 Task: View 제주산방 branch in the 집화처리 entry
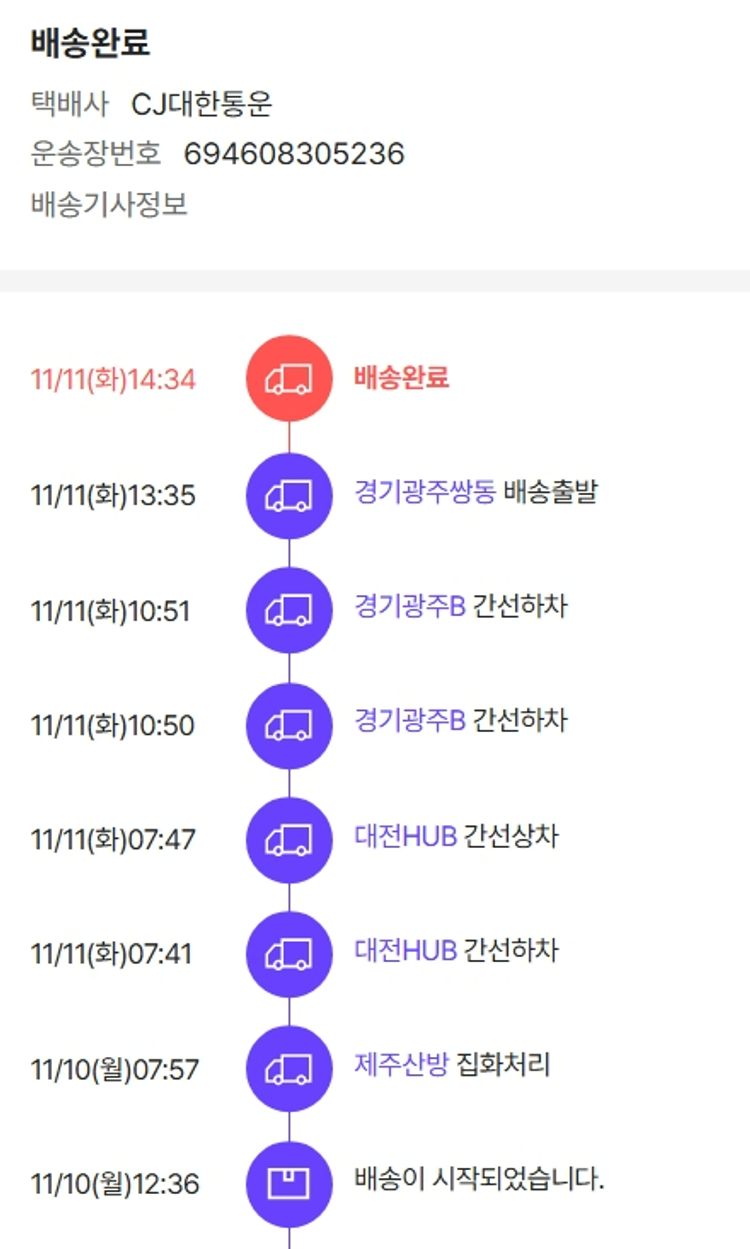[x=401, y=1065]
